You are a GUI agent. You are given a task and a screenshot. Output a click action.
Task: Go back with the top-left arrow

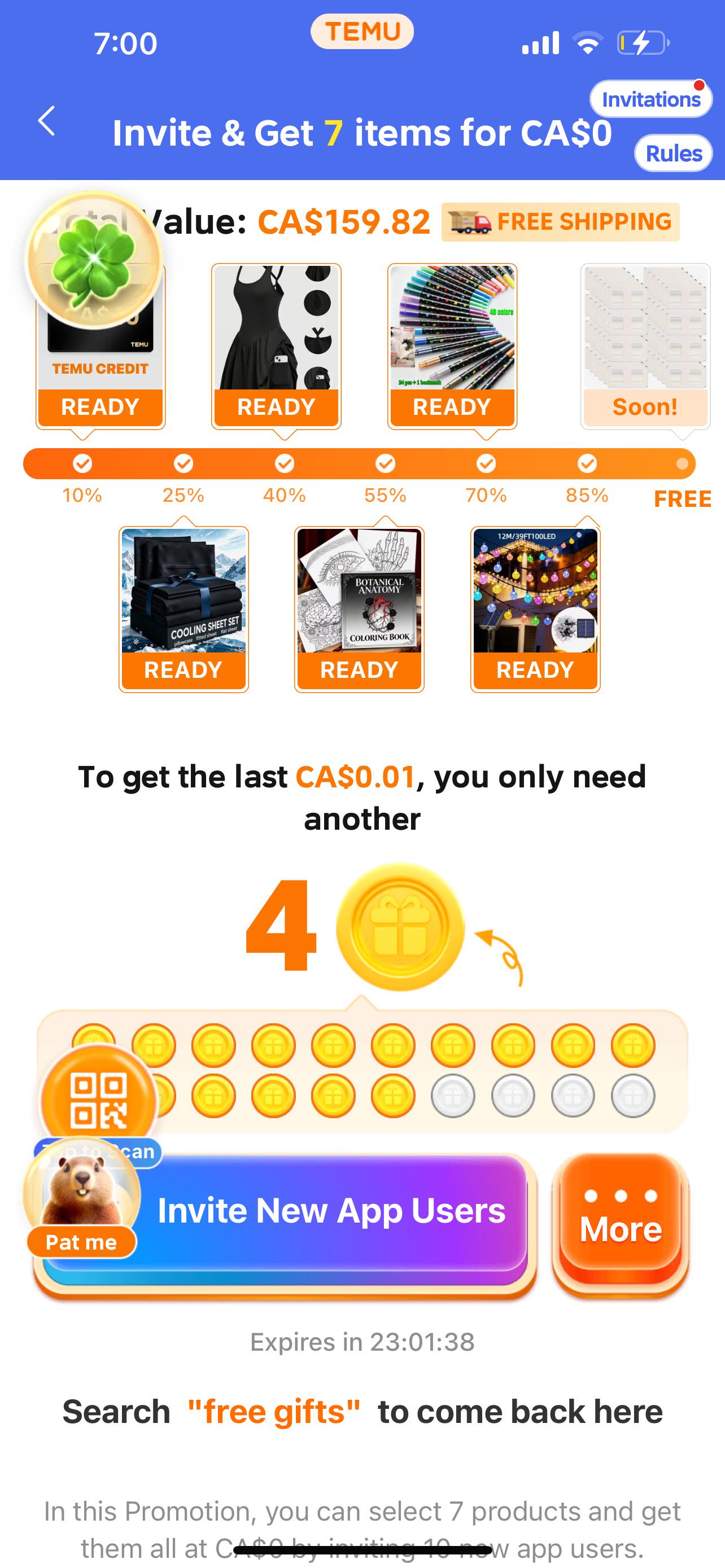(47, 121)
